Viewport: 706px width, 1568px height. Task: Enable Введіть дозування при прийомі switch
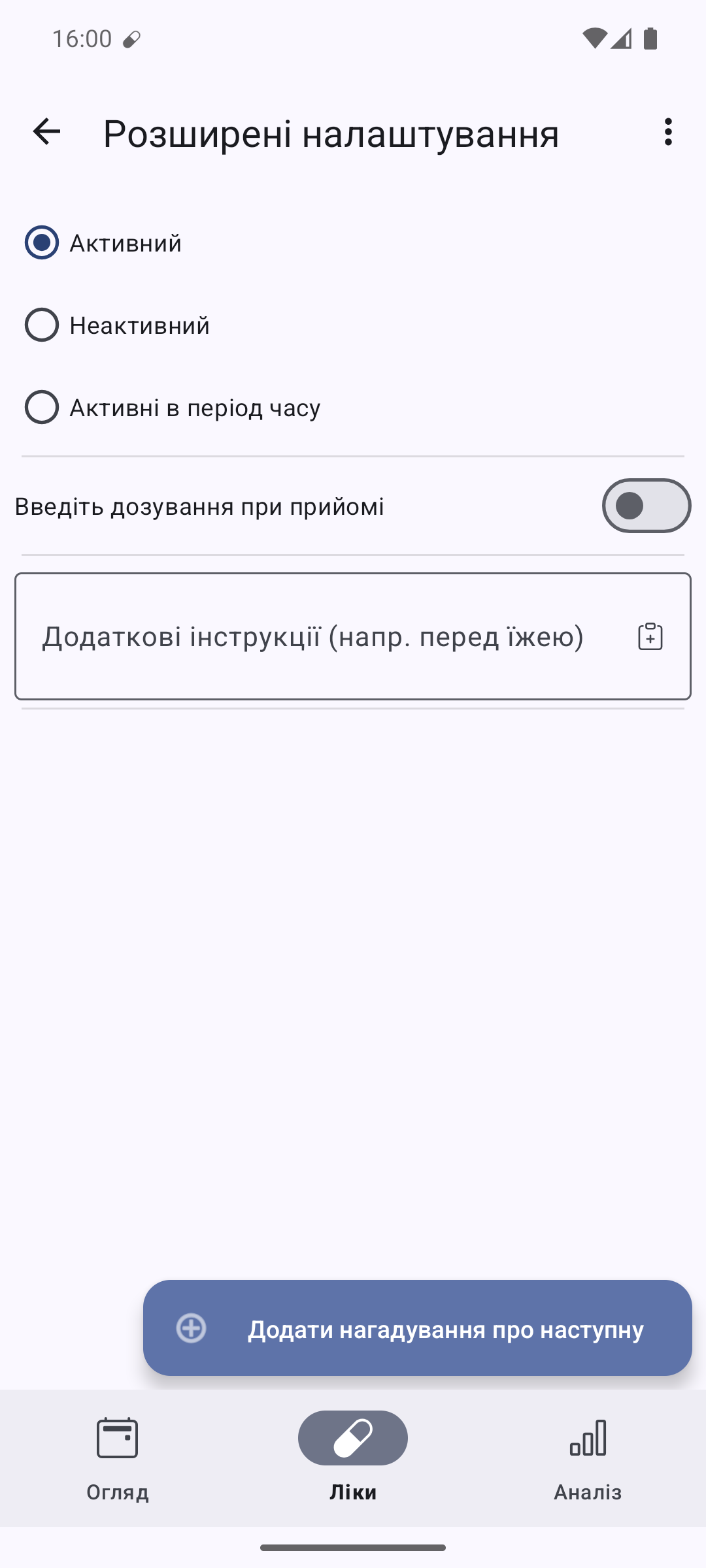pyautogui.click(x=646, y=506)
